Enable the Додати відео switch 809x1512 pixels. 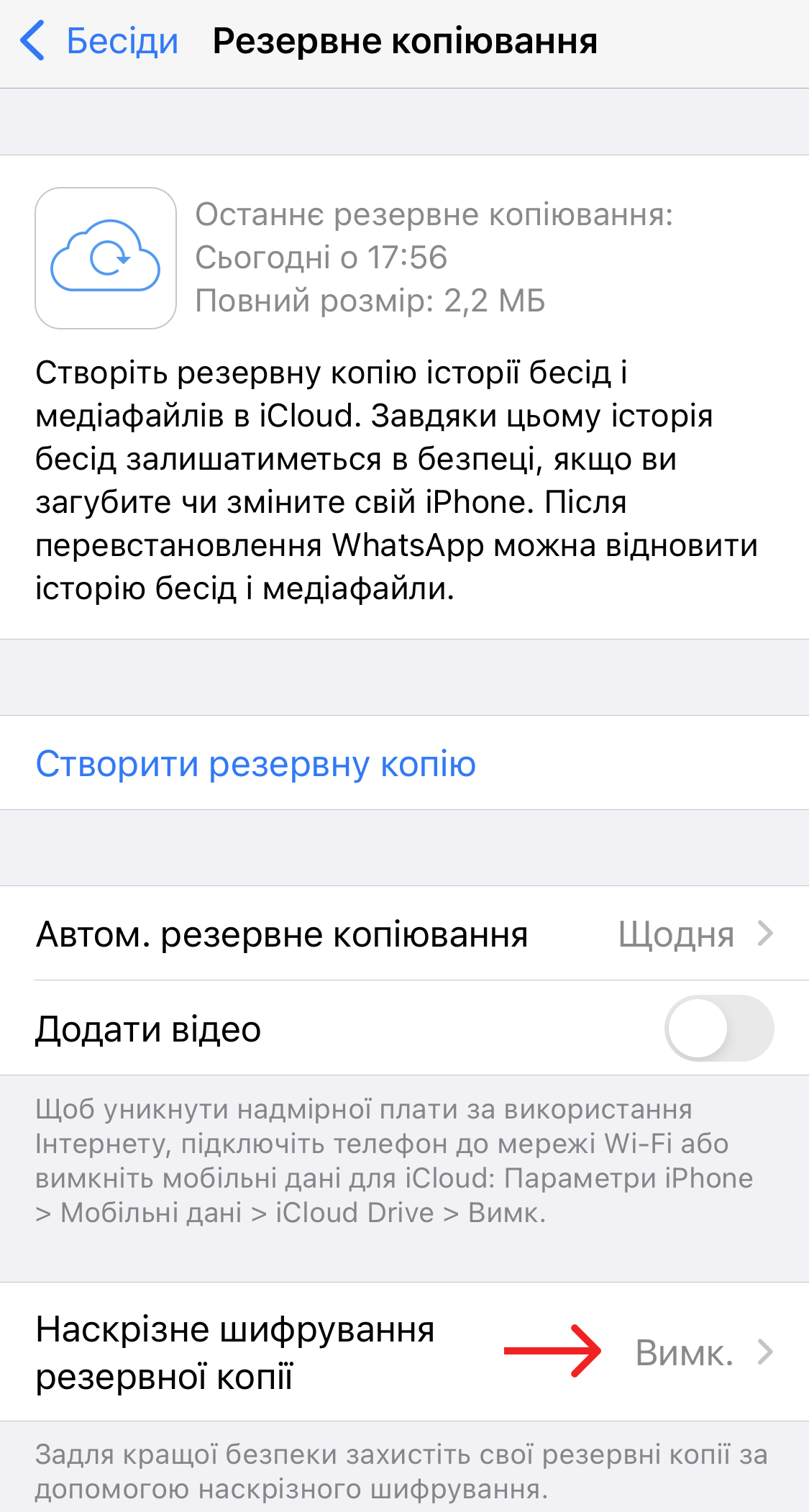tap(718, 1028)
